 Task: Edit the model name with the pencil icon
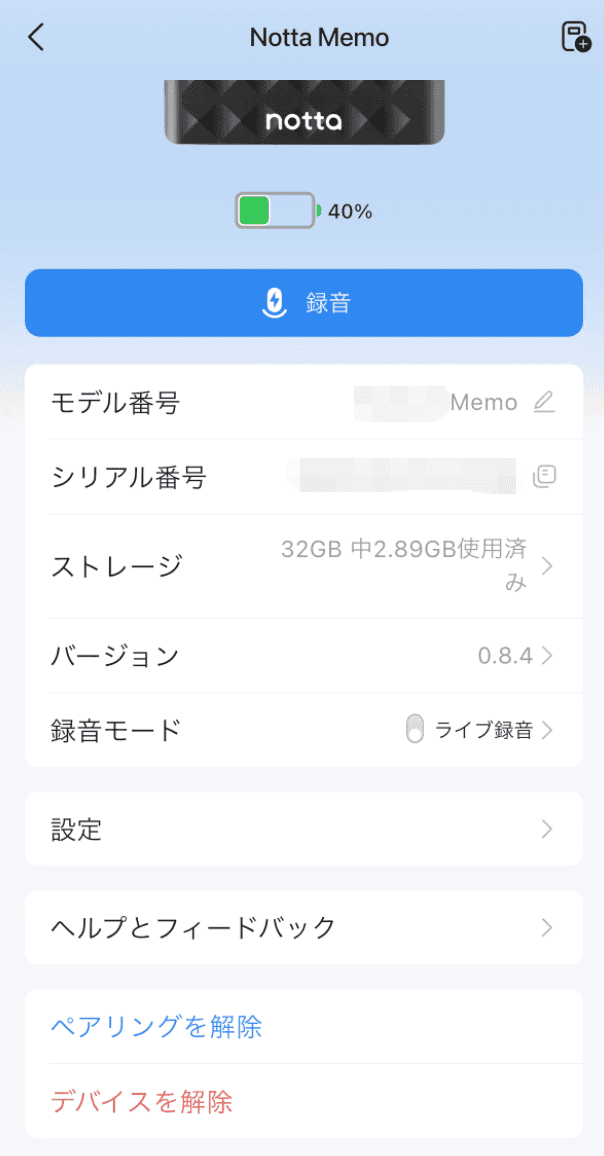(544, 402)
